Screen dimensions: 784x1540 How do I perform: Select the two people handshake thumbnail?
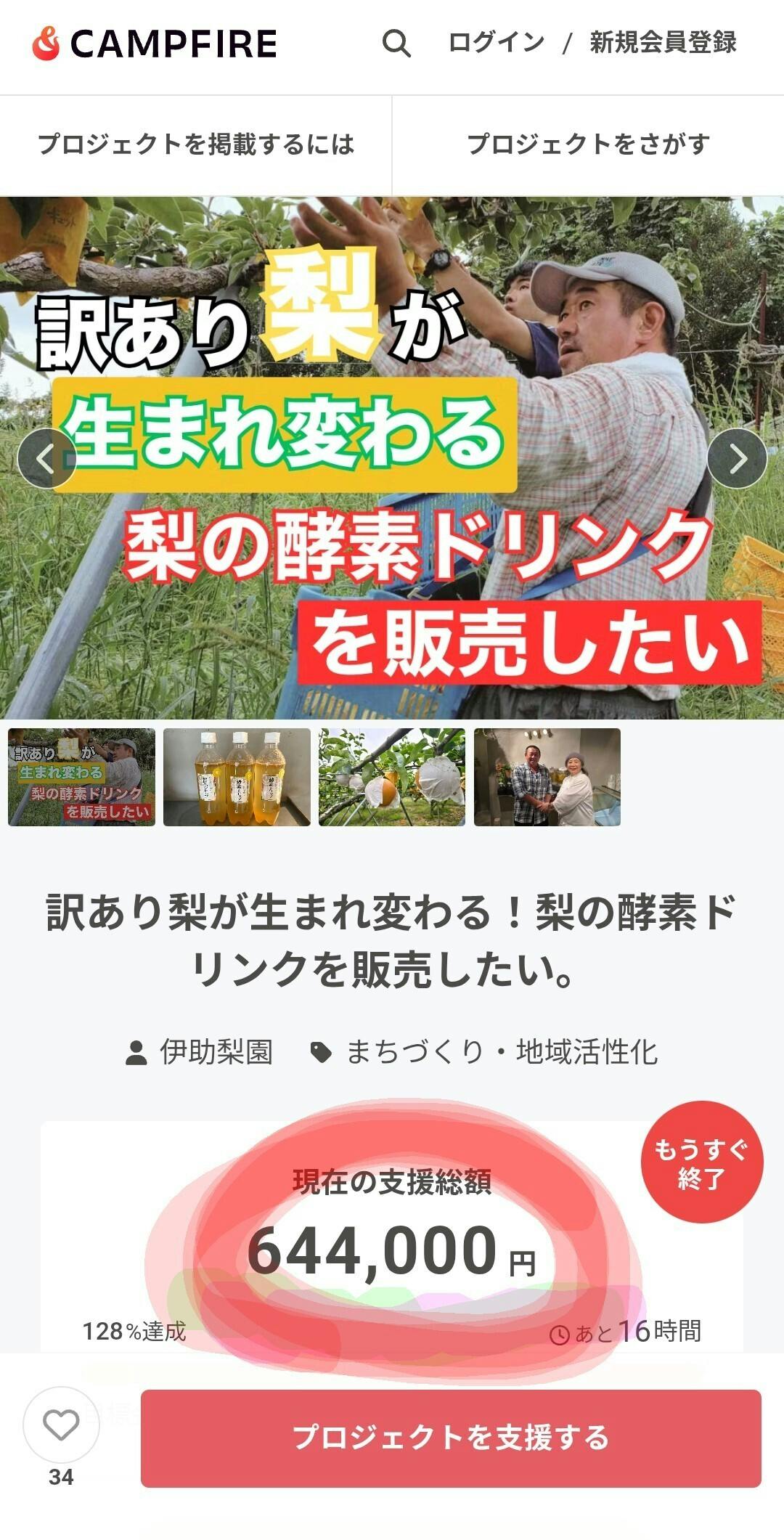click(x=547, y=777)
